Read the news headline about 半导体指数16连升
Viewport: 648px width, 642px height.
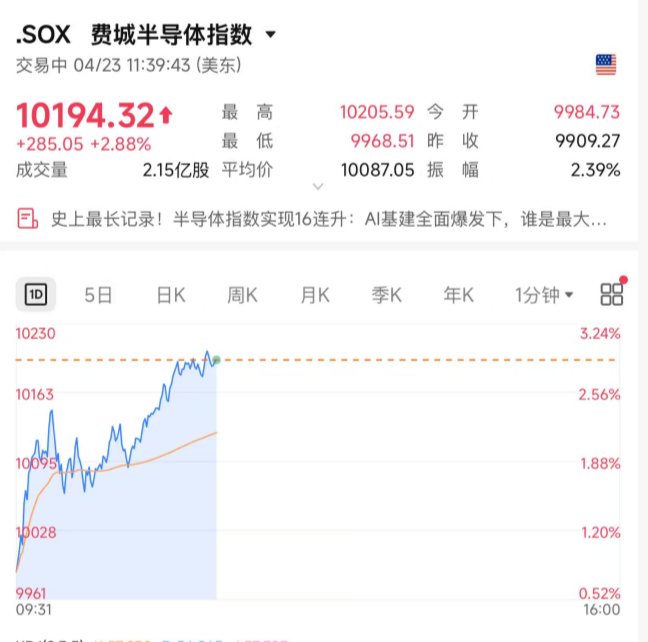[328, 218]
